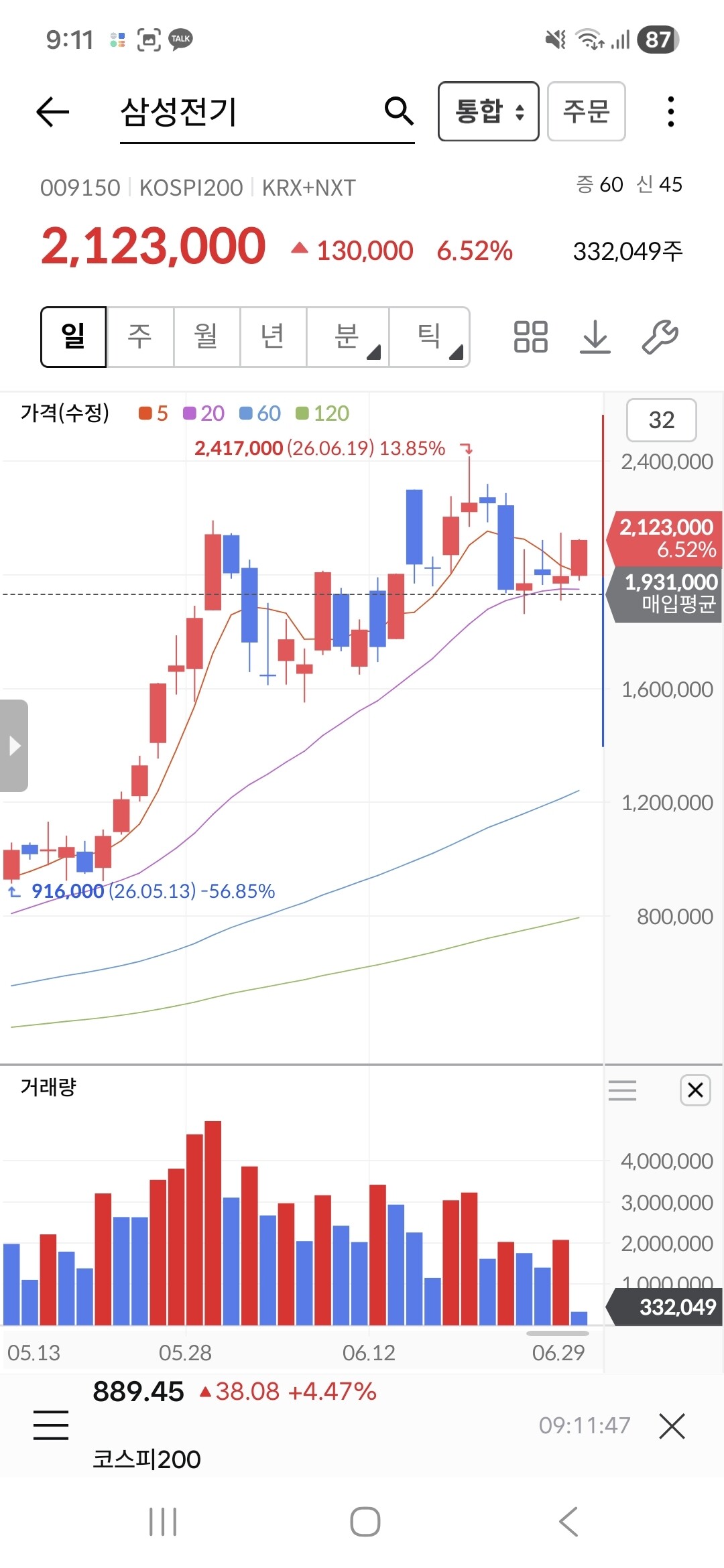Open chart settings via the wrench icon

(x=660, y=336)
